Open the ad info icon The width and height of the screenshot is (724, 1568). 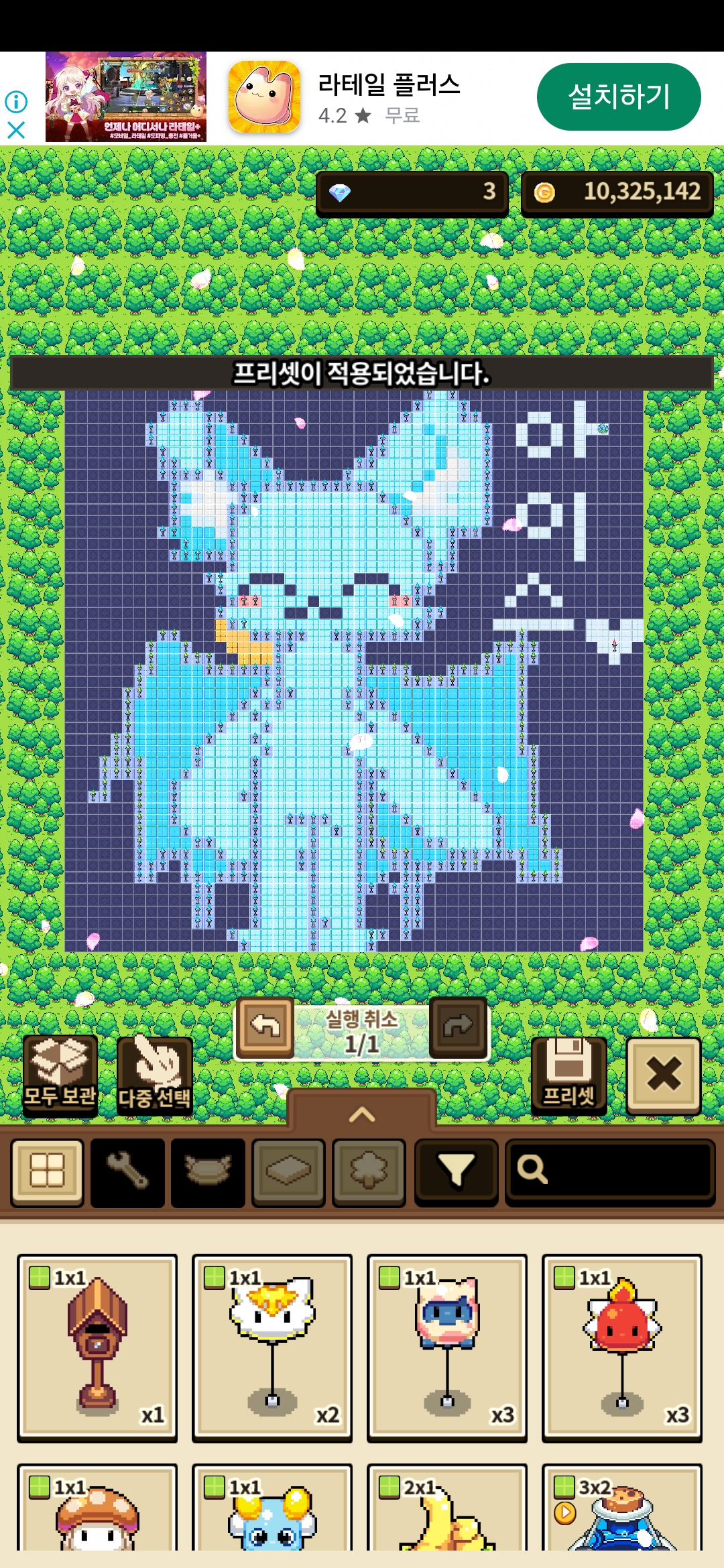click(16, 102)
